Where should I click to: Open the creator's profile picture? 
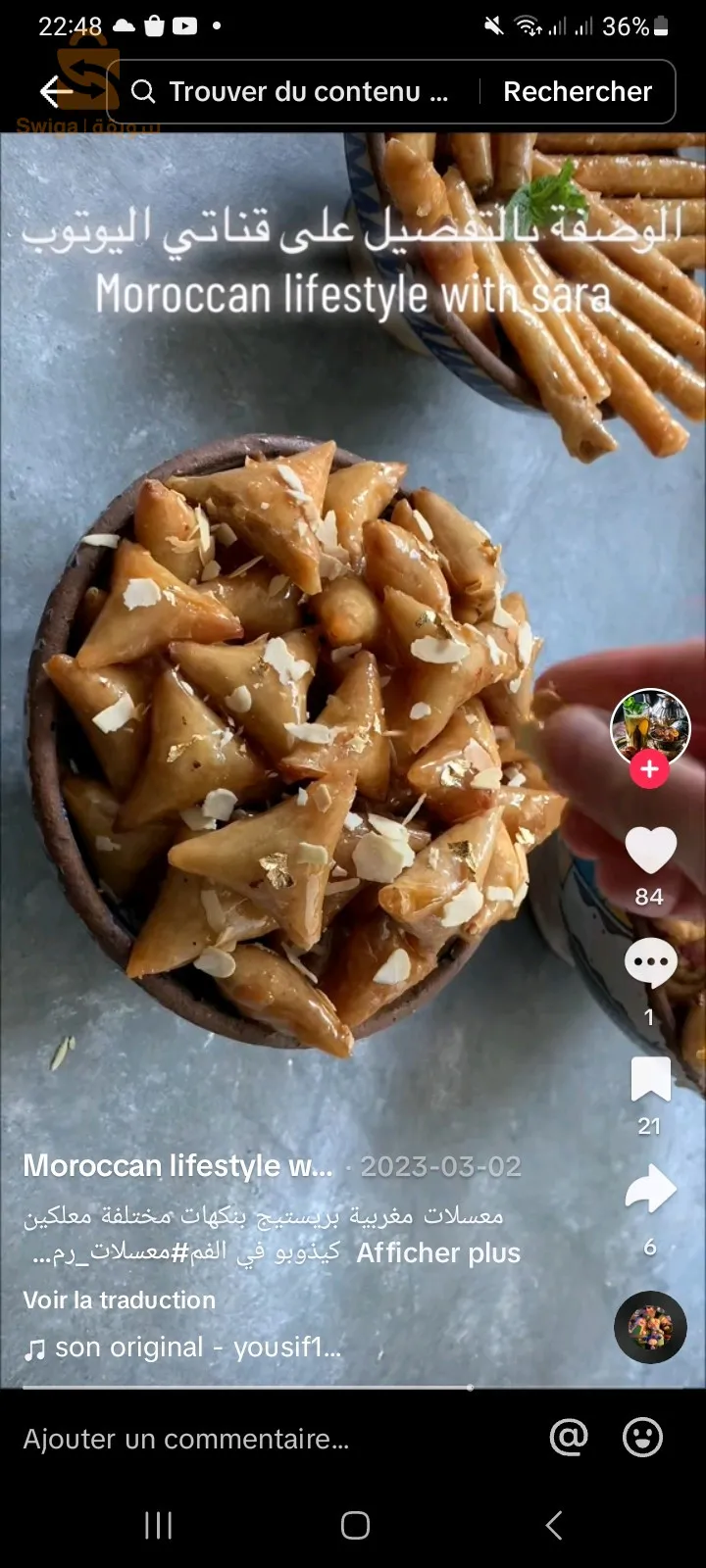(650, 727)
